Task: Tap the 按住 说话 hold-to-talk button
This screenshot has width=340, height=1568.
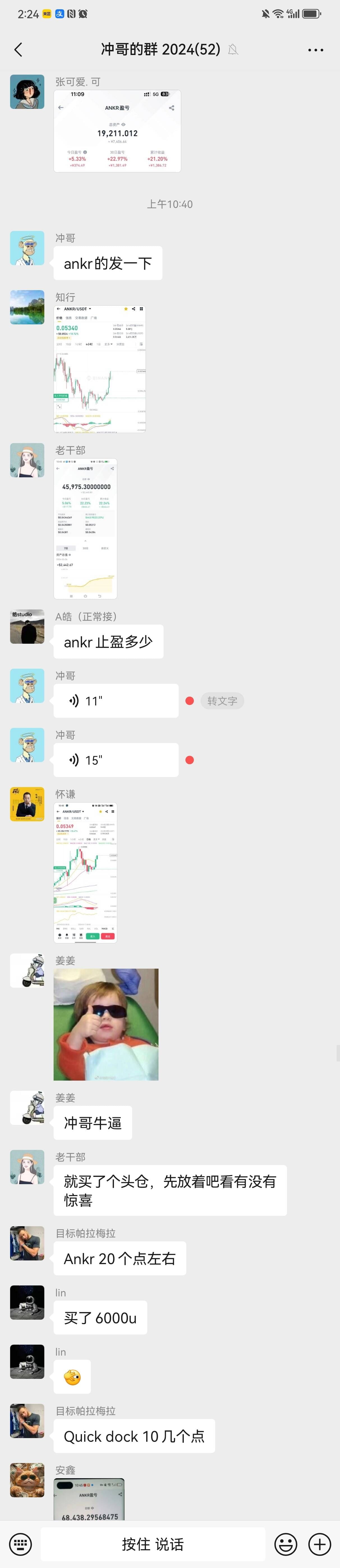Action: coord(153,1544)
